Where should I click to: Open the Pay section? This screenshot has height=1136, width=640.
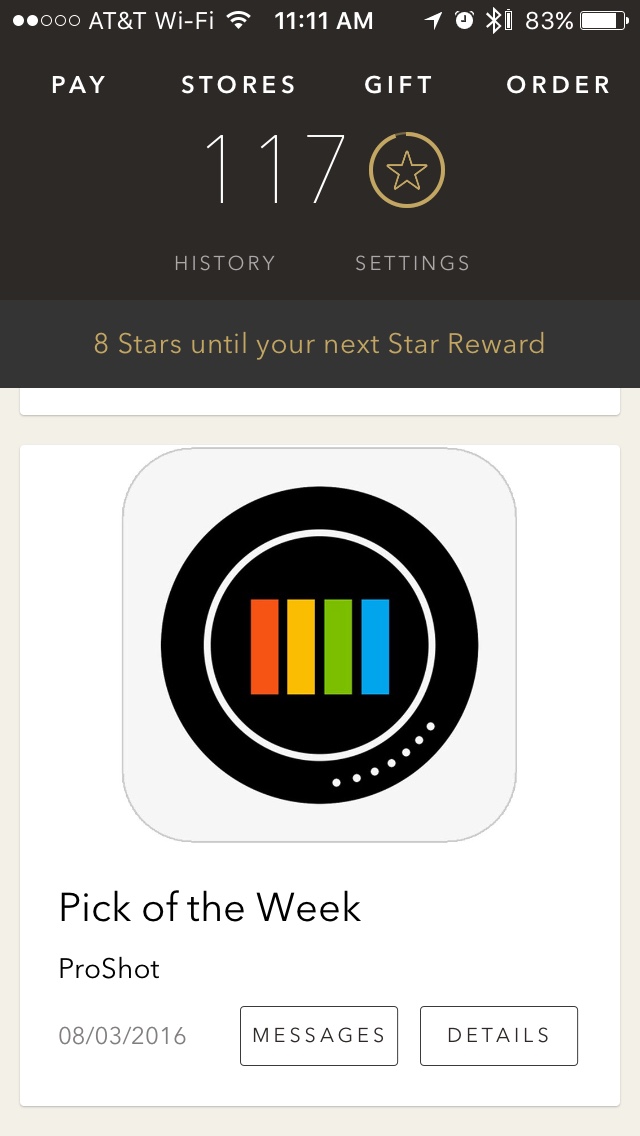[x=79, y=86]
